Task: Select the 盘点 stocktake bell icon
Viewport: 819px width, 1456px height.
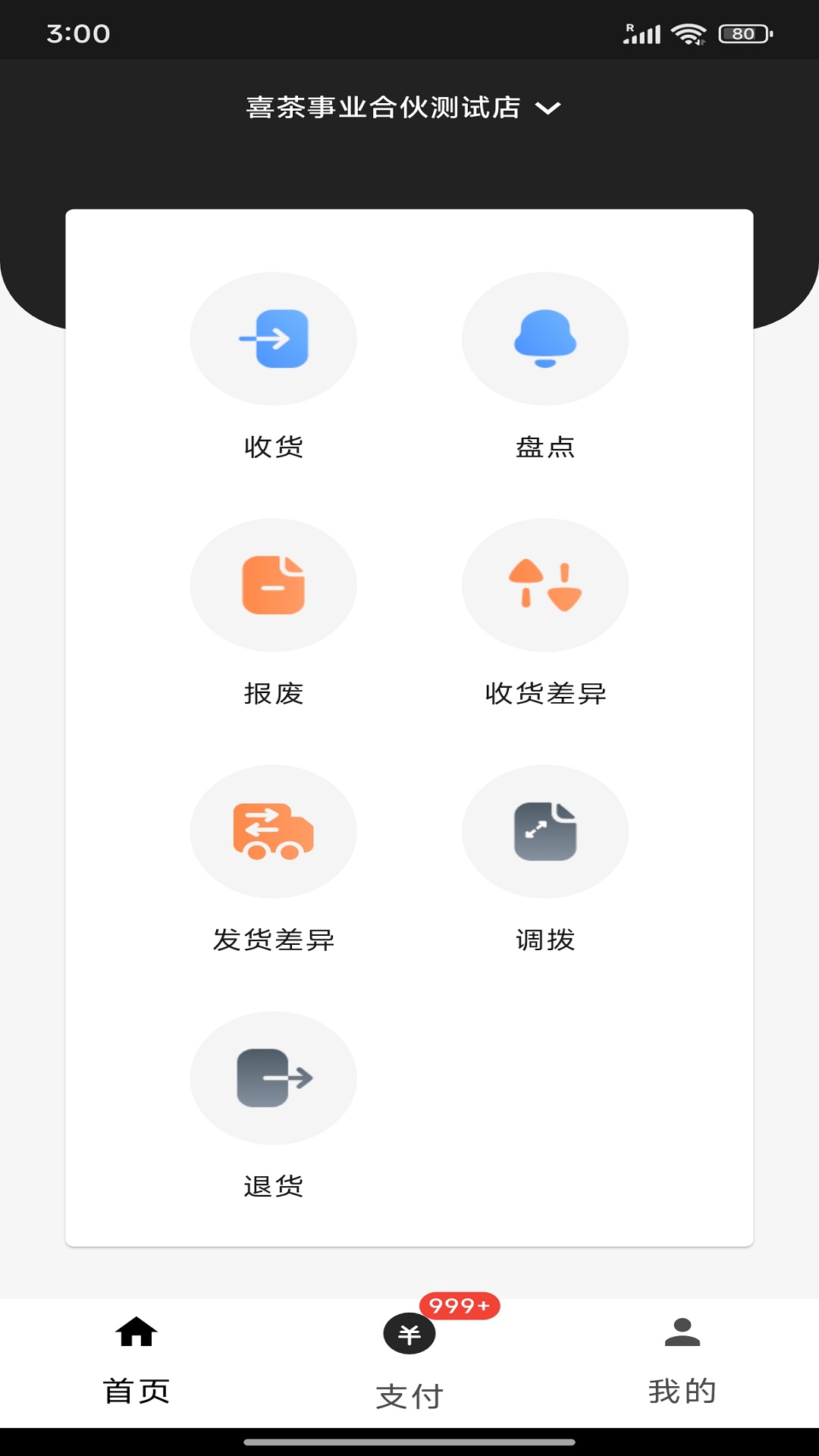Action: [545, 338]
